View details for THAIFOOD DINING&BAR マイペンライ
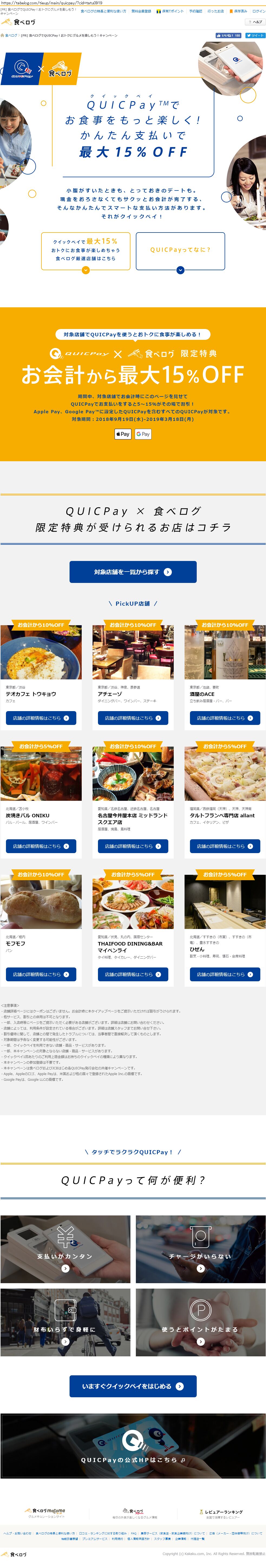Image resolution: width=266 pixels, height=1568 pixels. click(133, 975)
